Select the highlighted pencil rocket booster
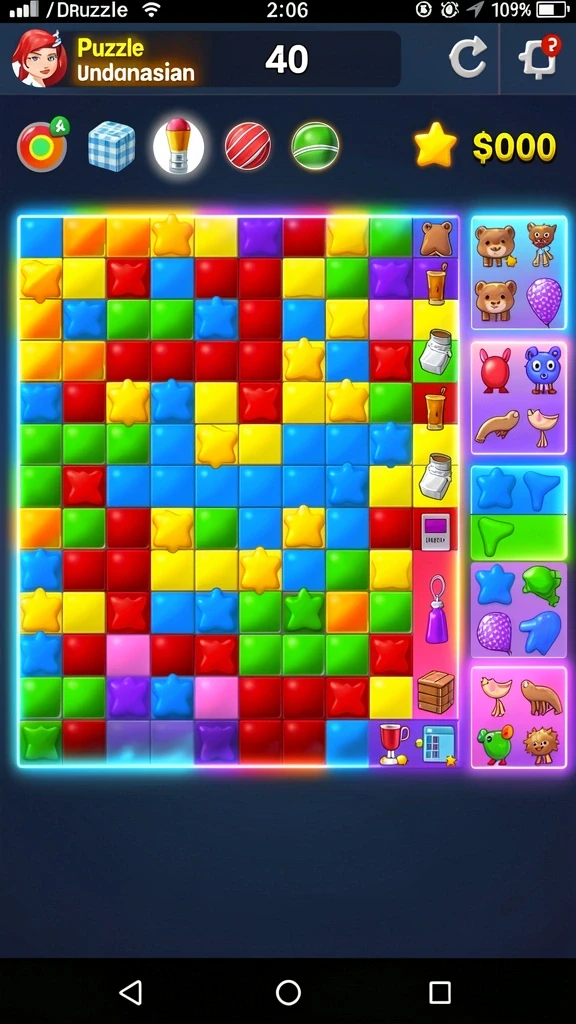 click(178, 146)
